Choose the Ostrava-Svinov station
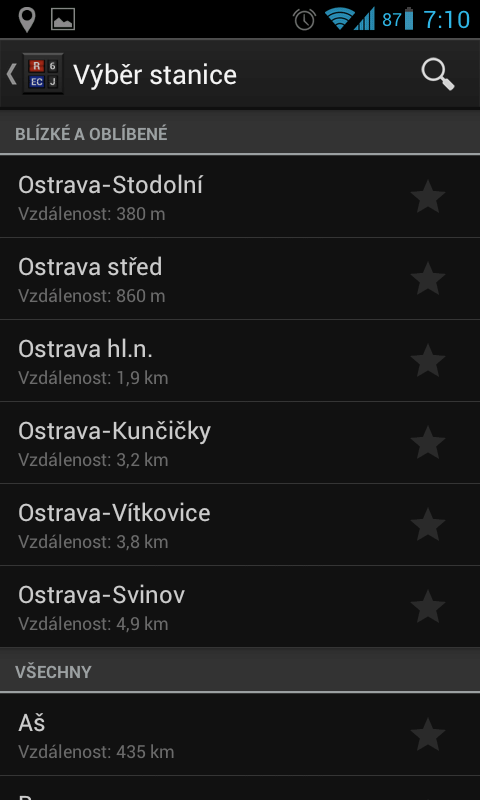Image resolution: width=480 pixels, height=800 pixels. [x=240, y=607]
